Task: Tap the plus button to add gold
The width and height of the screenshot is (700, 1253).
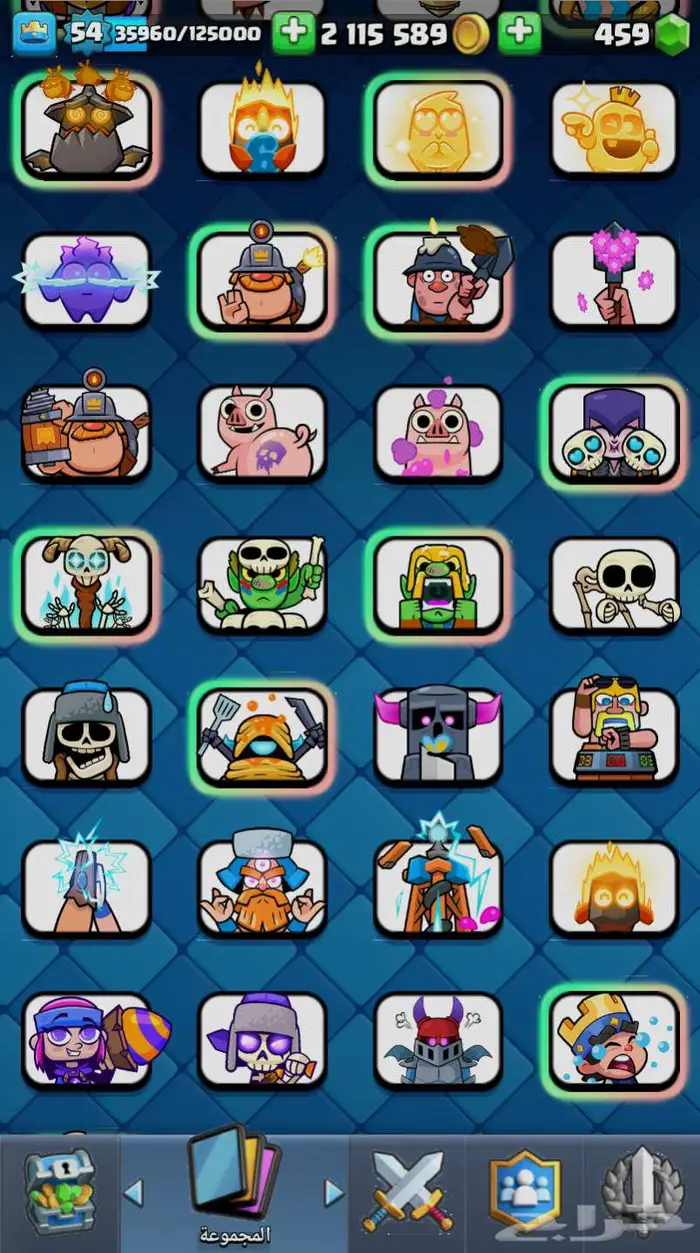Action: click(x=519, y=33)
